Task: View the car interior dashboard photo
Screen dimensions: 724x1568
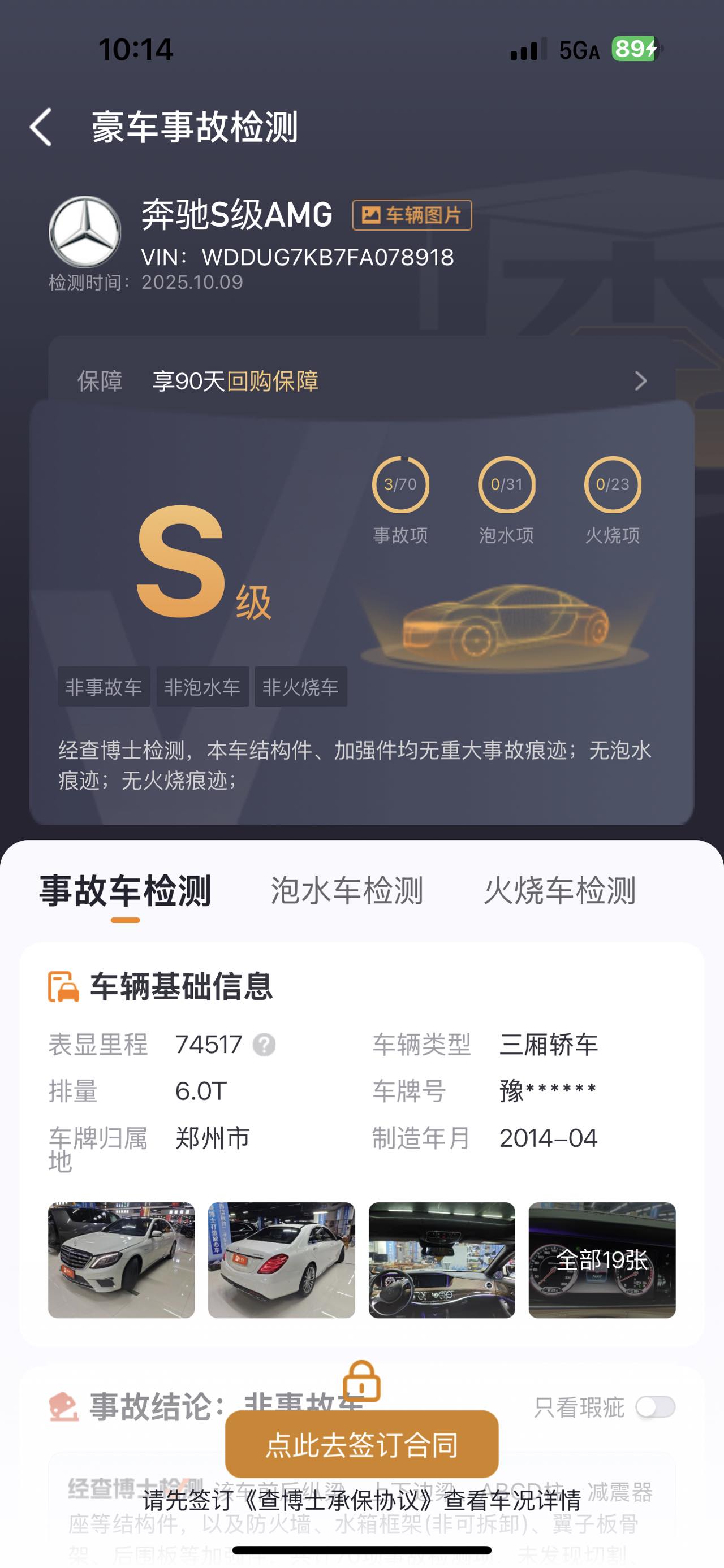Action: tap(441, 1259)
